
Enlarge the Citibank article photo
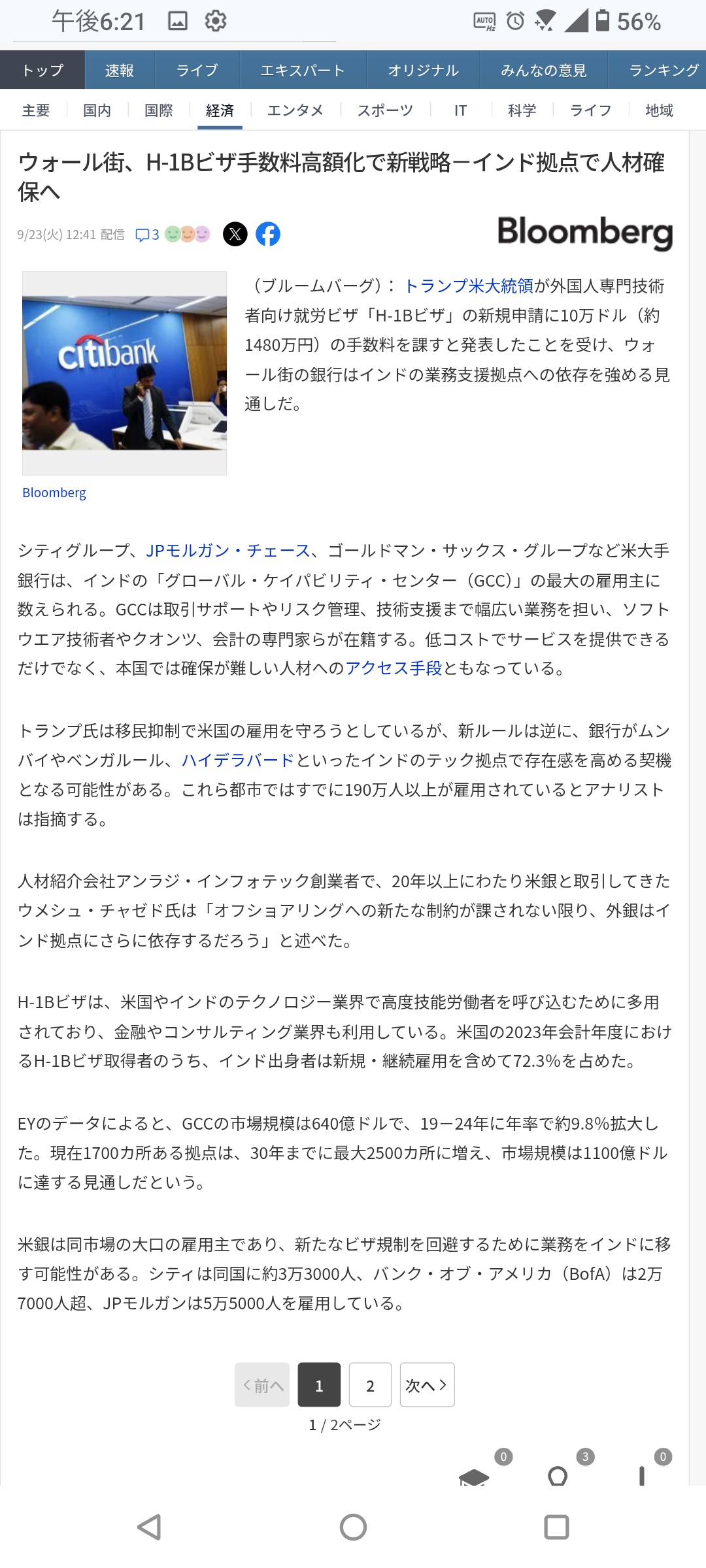[x=124, y=373]
